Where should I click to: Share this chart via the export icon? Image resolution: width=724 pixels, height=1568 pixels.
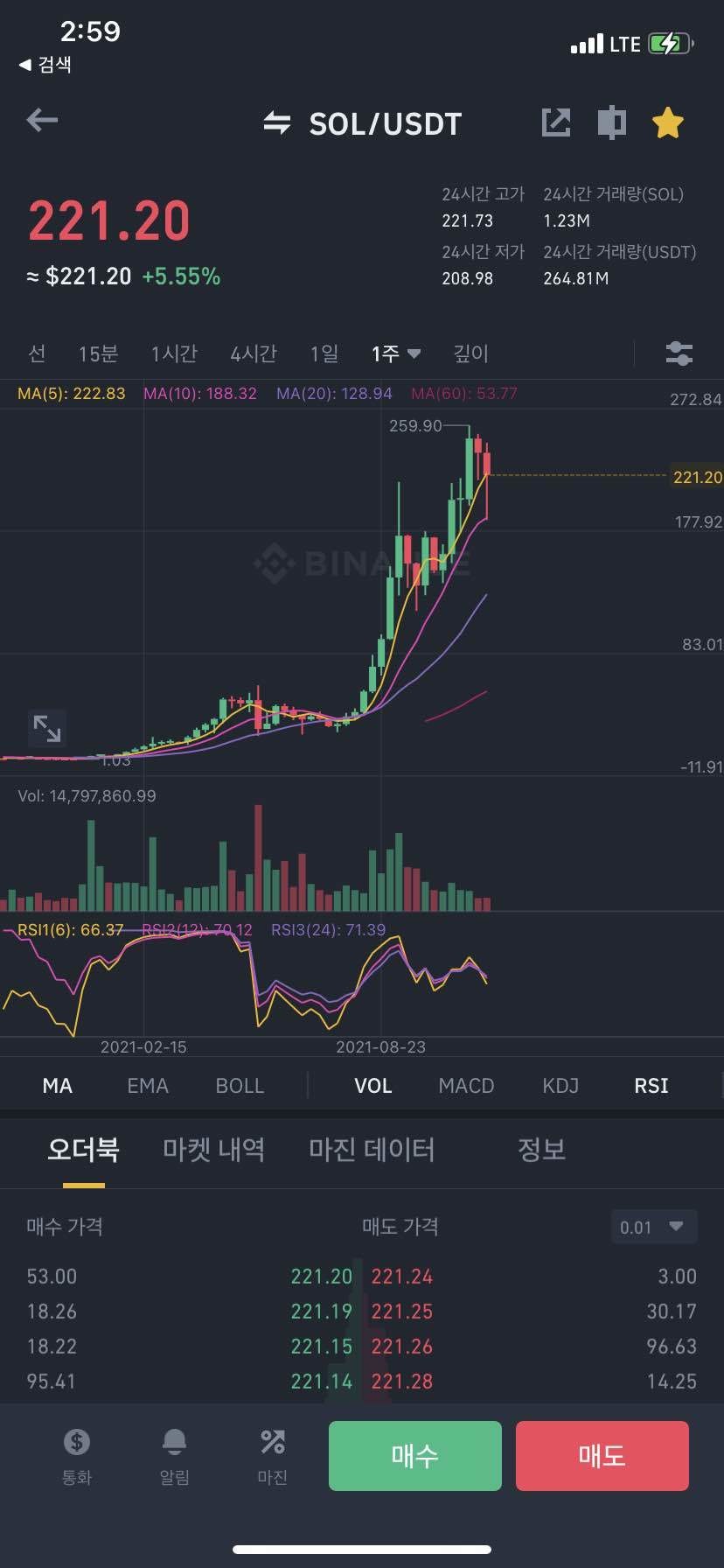[x=556, y=122]
